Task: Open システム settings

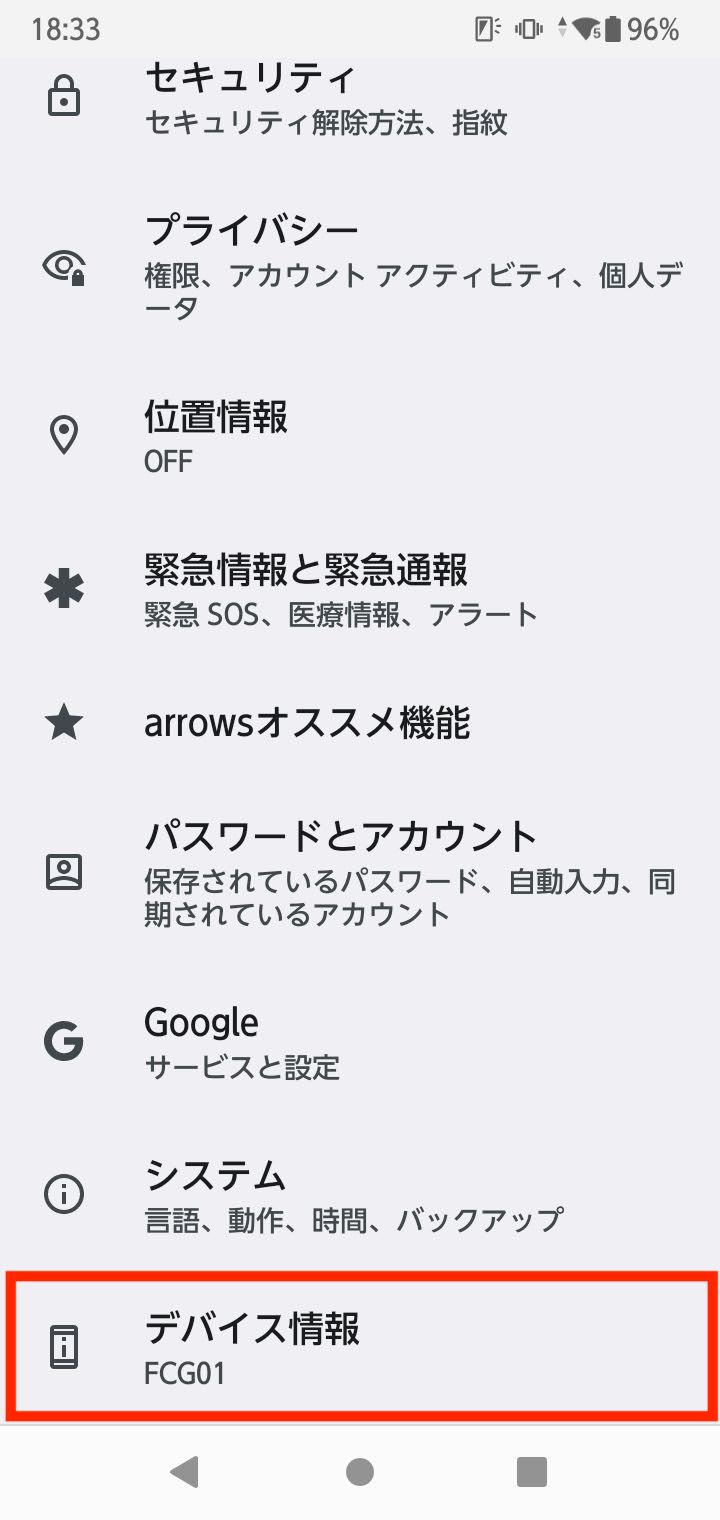Action: [360, 1194]
